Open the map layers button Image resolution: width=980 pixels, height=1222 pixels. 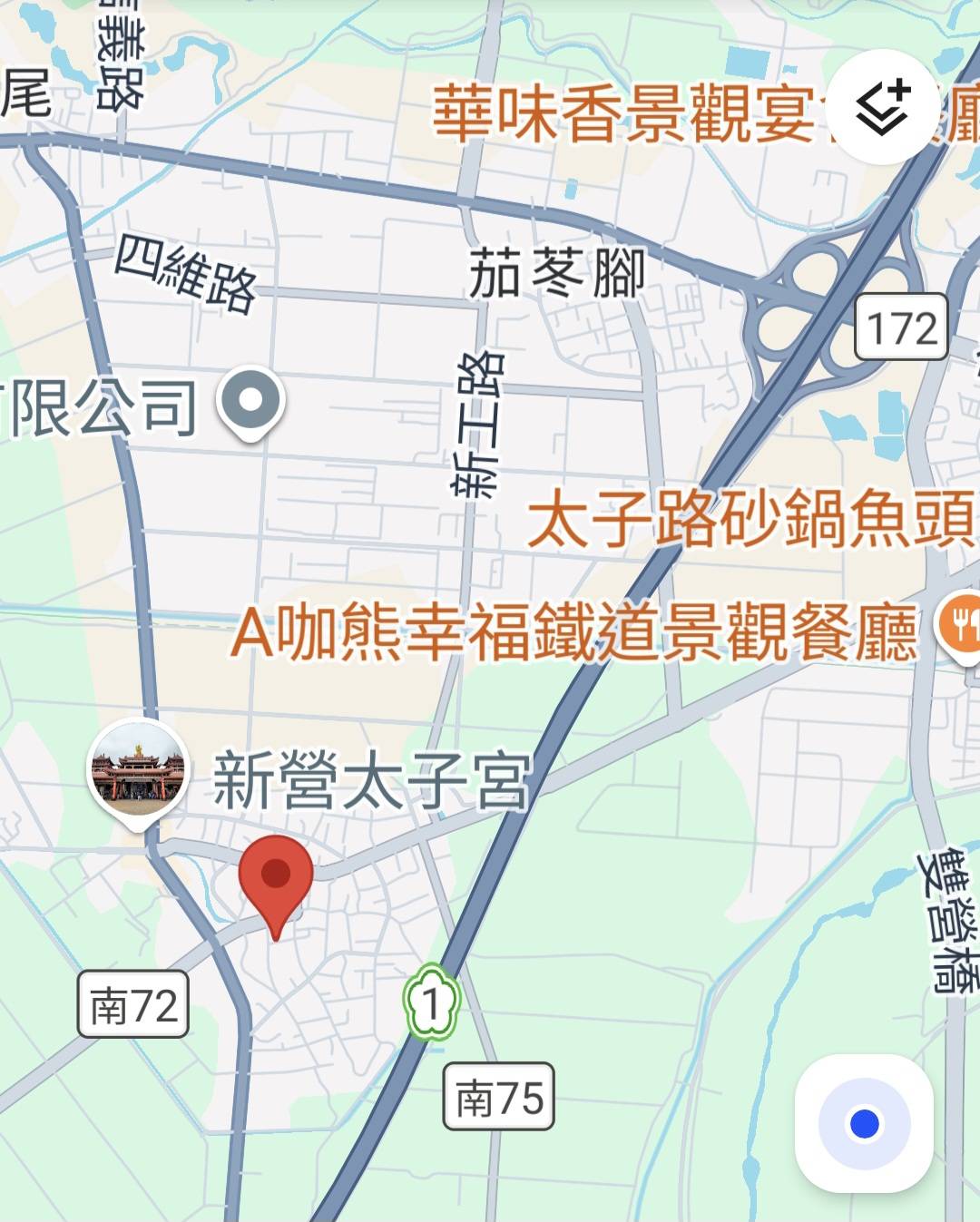[x=882, y=109]
